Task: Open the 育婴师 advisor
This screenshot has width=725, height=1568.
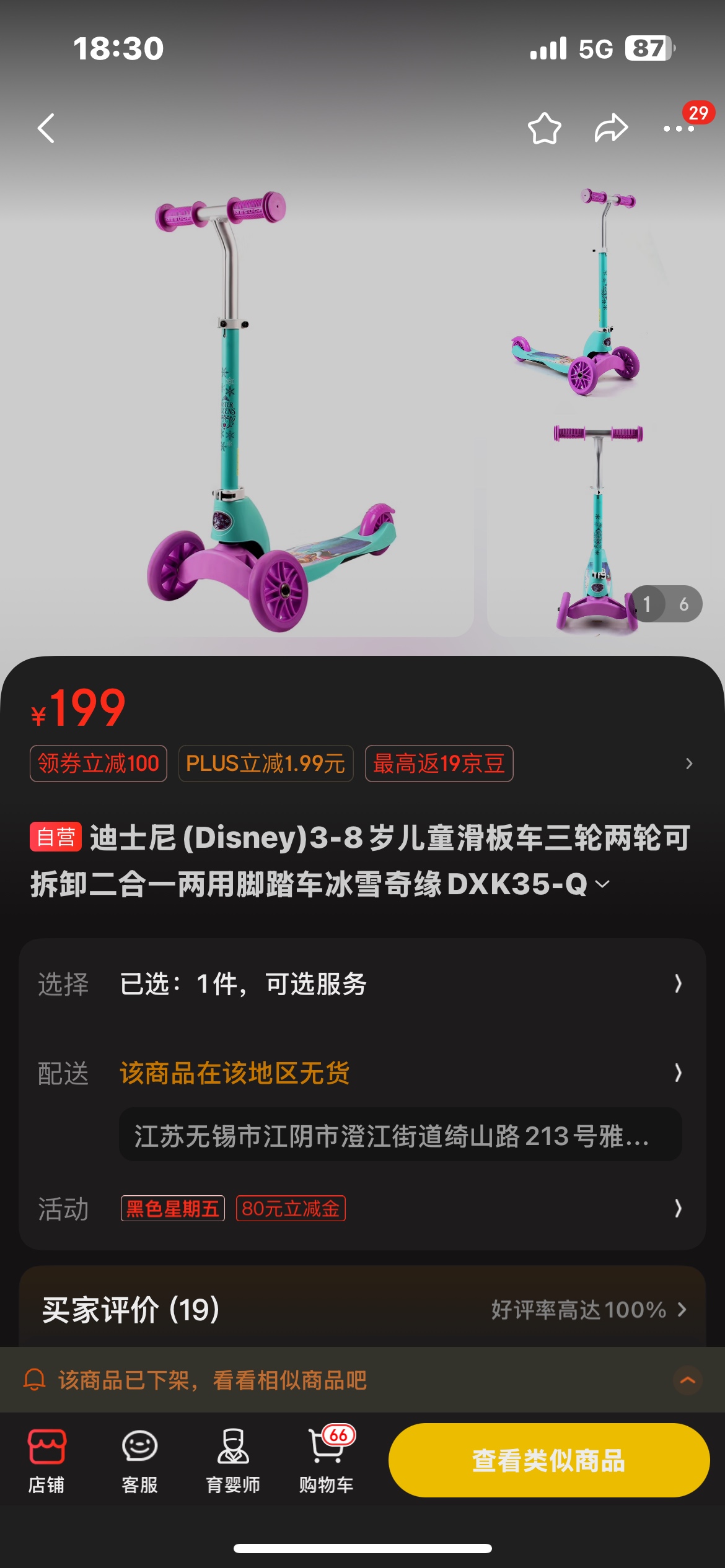Action: (233, 1460)
